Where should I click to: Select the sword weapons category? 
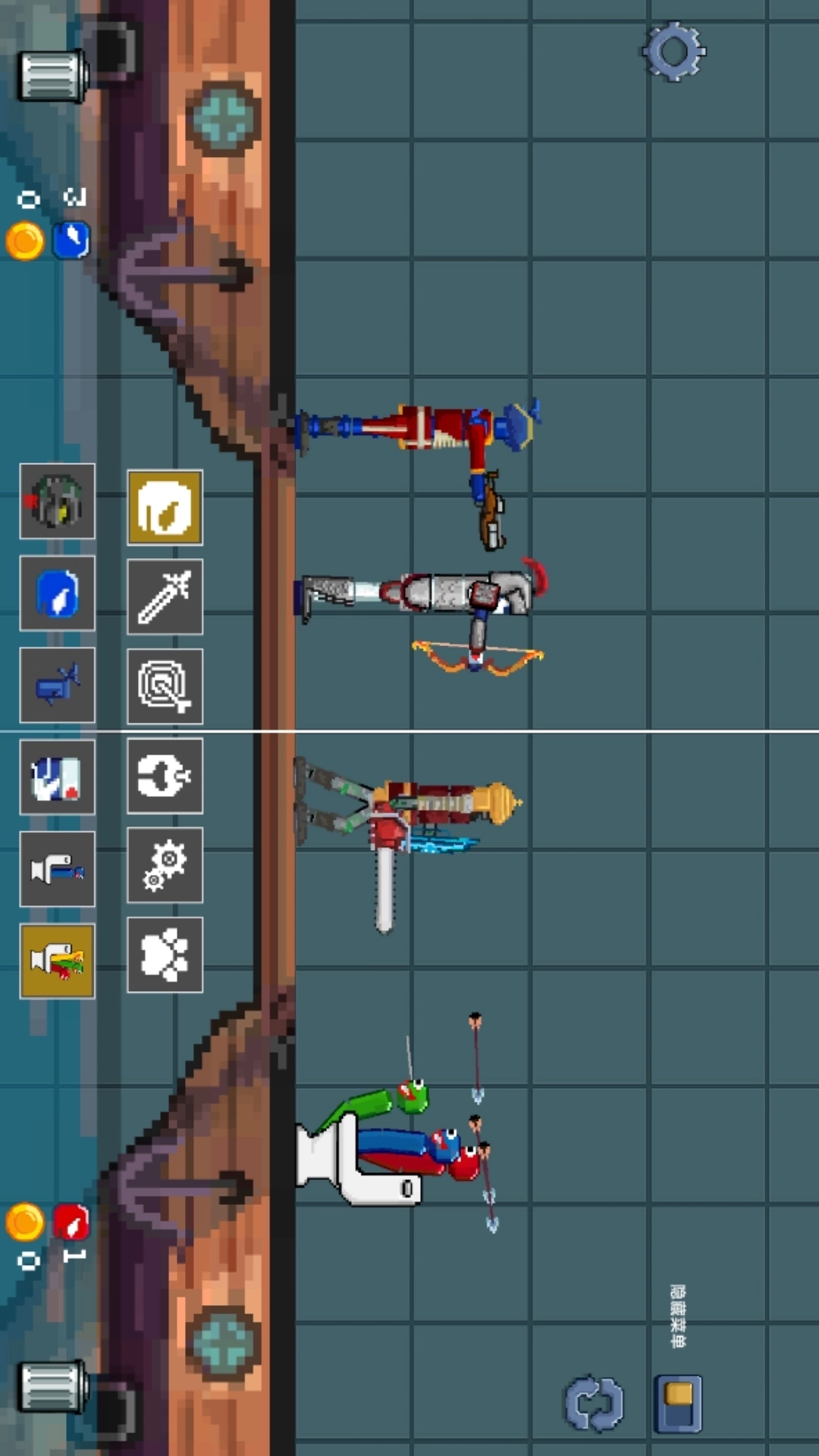point(165,597)
